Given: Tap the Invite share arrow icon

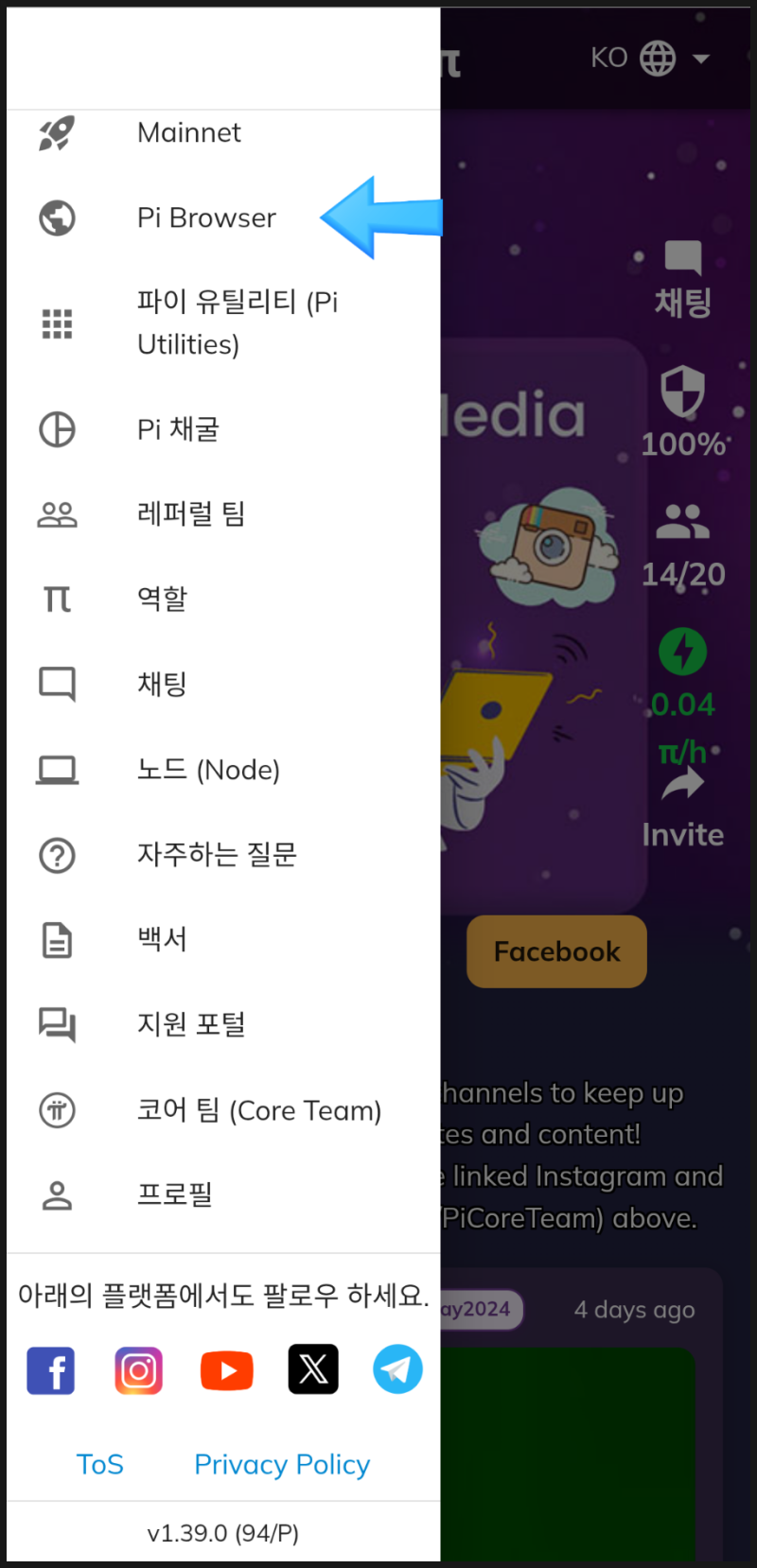Looking at the screenshot, I should (682, 781).
